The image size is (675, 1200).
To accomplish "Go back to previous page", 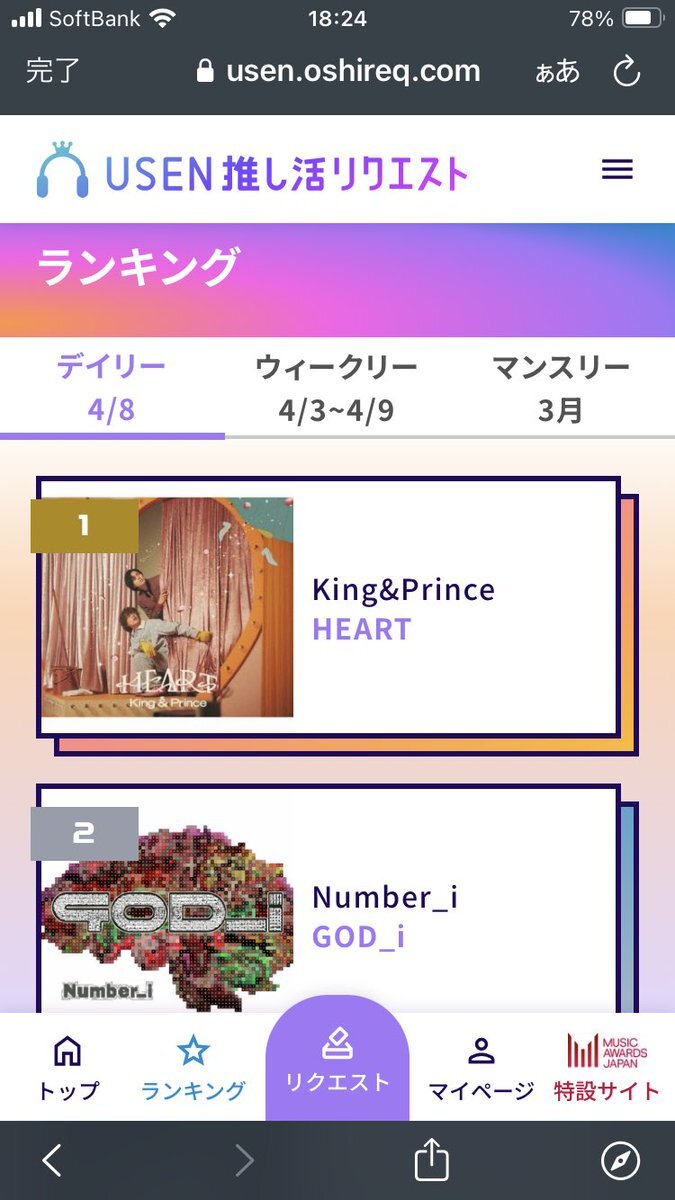I will tap(52, 1160).
